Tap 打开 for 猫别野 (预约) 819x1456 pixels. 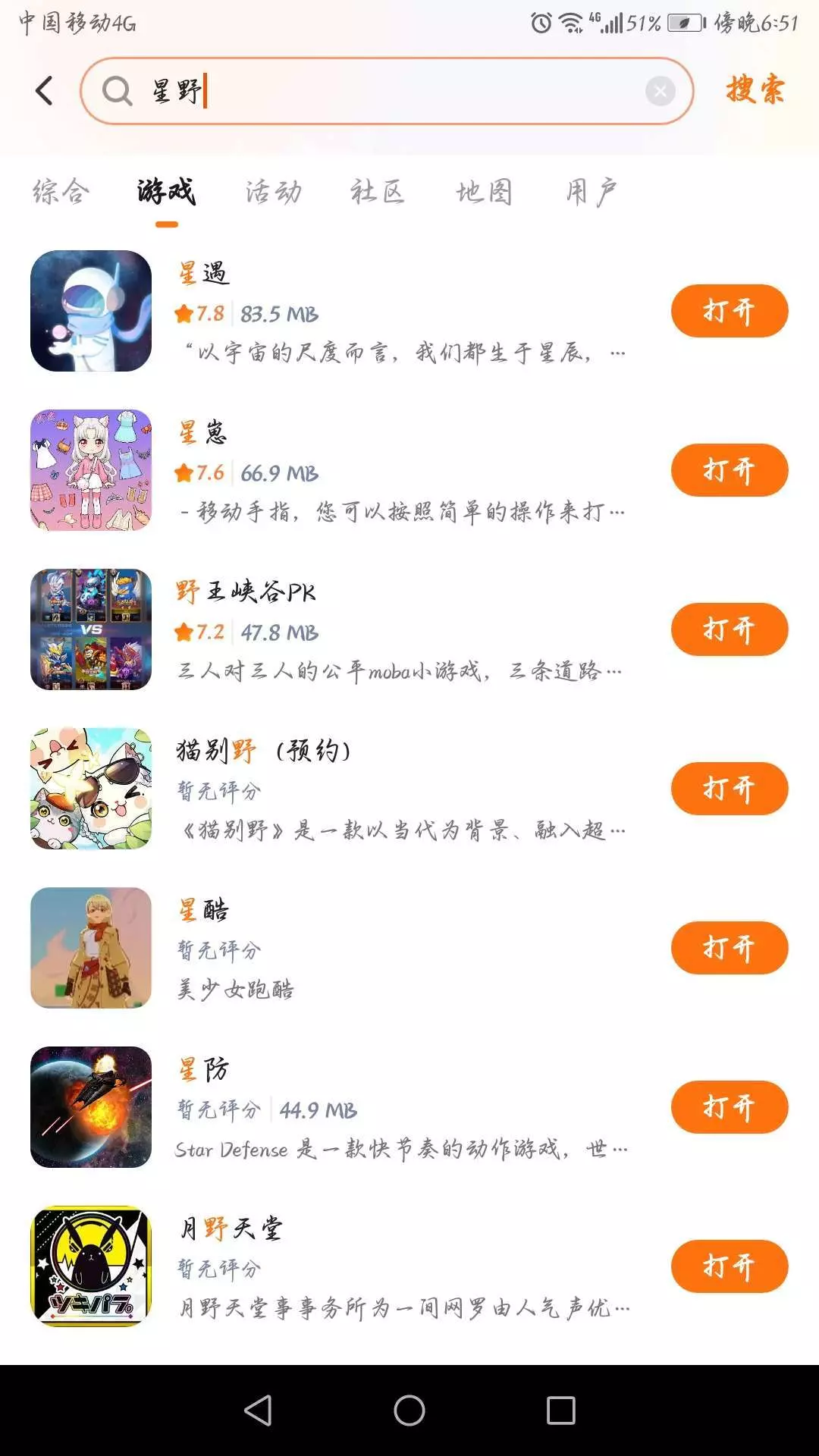(x=729, y=789)
